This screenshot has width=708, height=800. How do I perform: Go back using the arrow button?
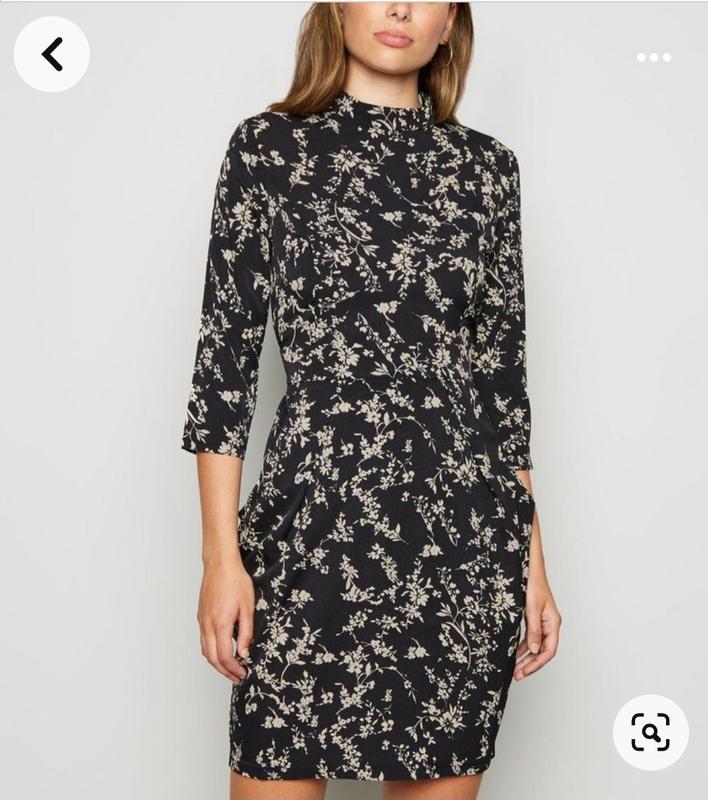click(x=52, y=54)
